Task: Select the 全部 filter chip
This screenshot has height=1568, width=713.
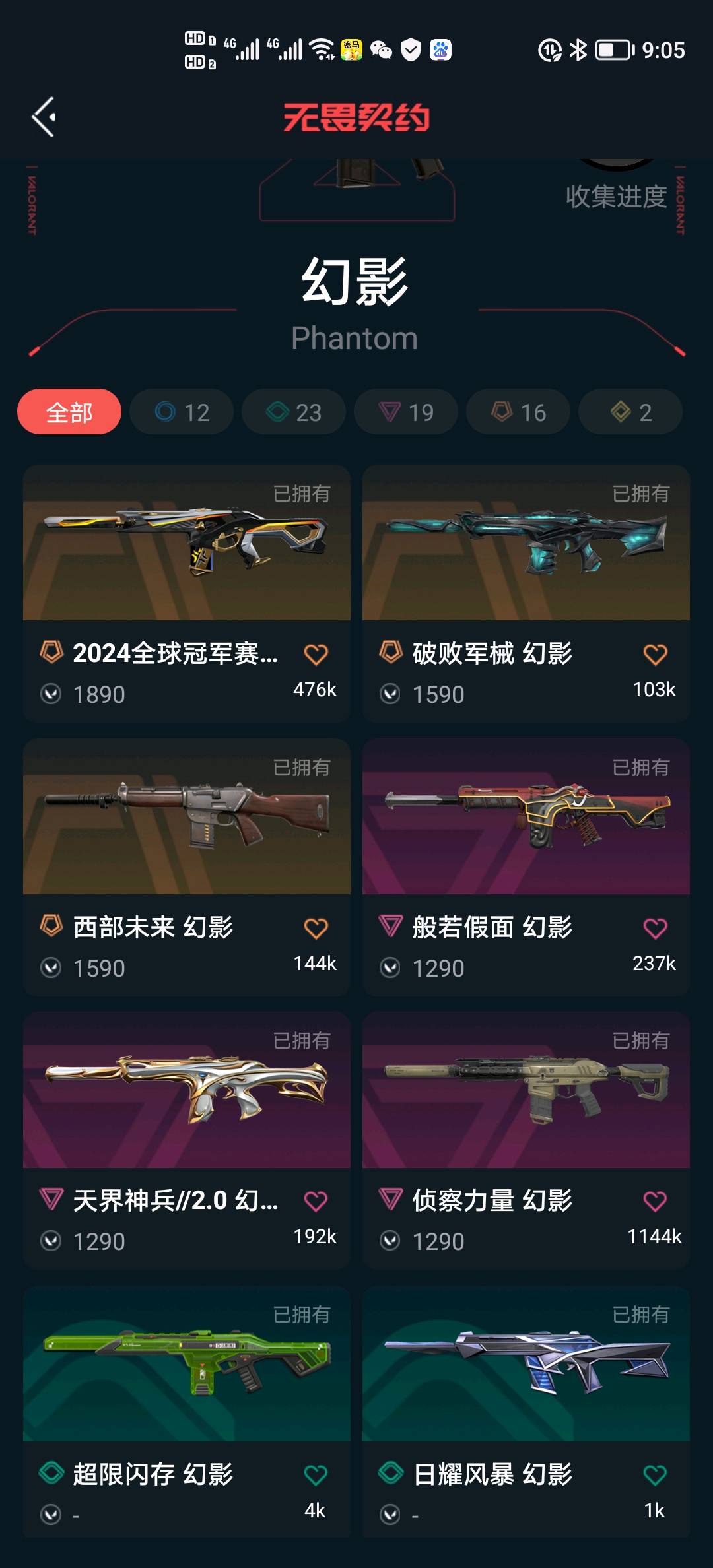Action: 69,412
